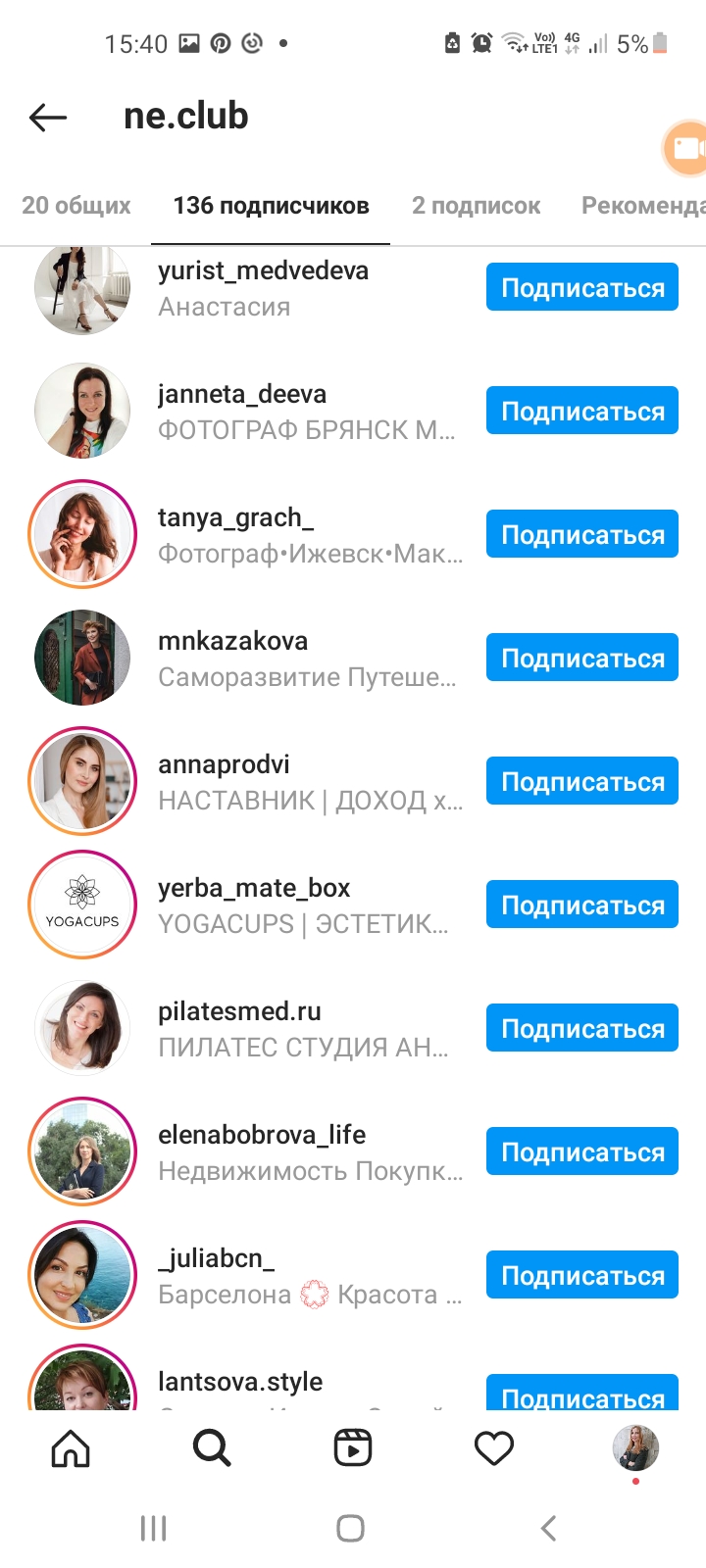Tap the system home button
The height and width of the screenshot is (1568, 706).
pos(350,1528)
